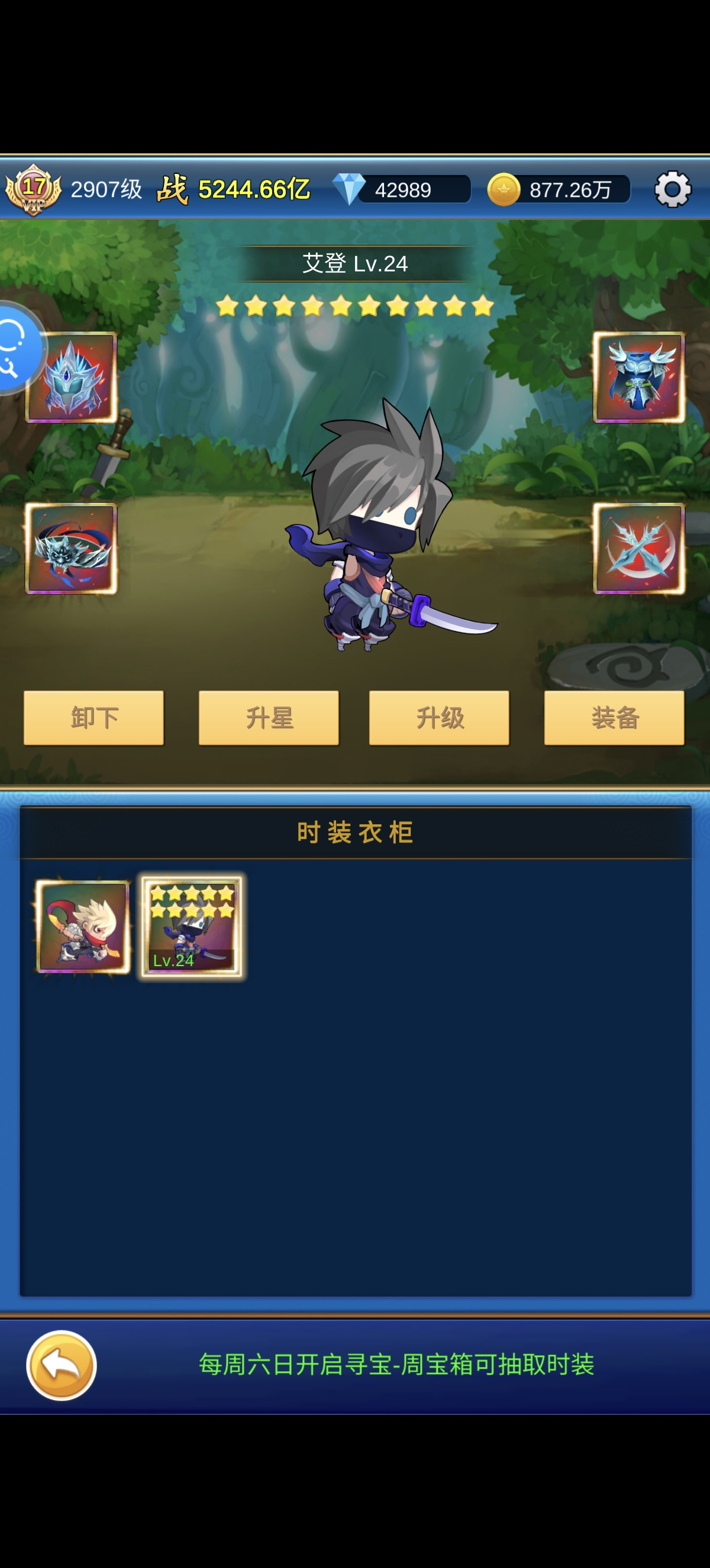Tap the floating blue assistant bubble
This screenshot has width=710, height=1568.
click(x=17, y=349)
